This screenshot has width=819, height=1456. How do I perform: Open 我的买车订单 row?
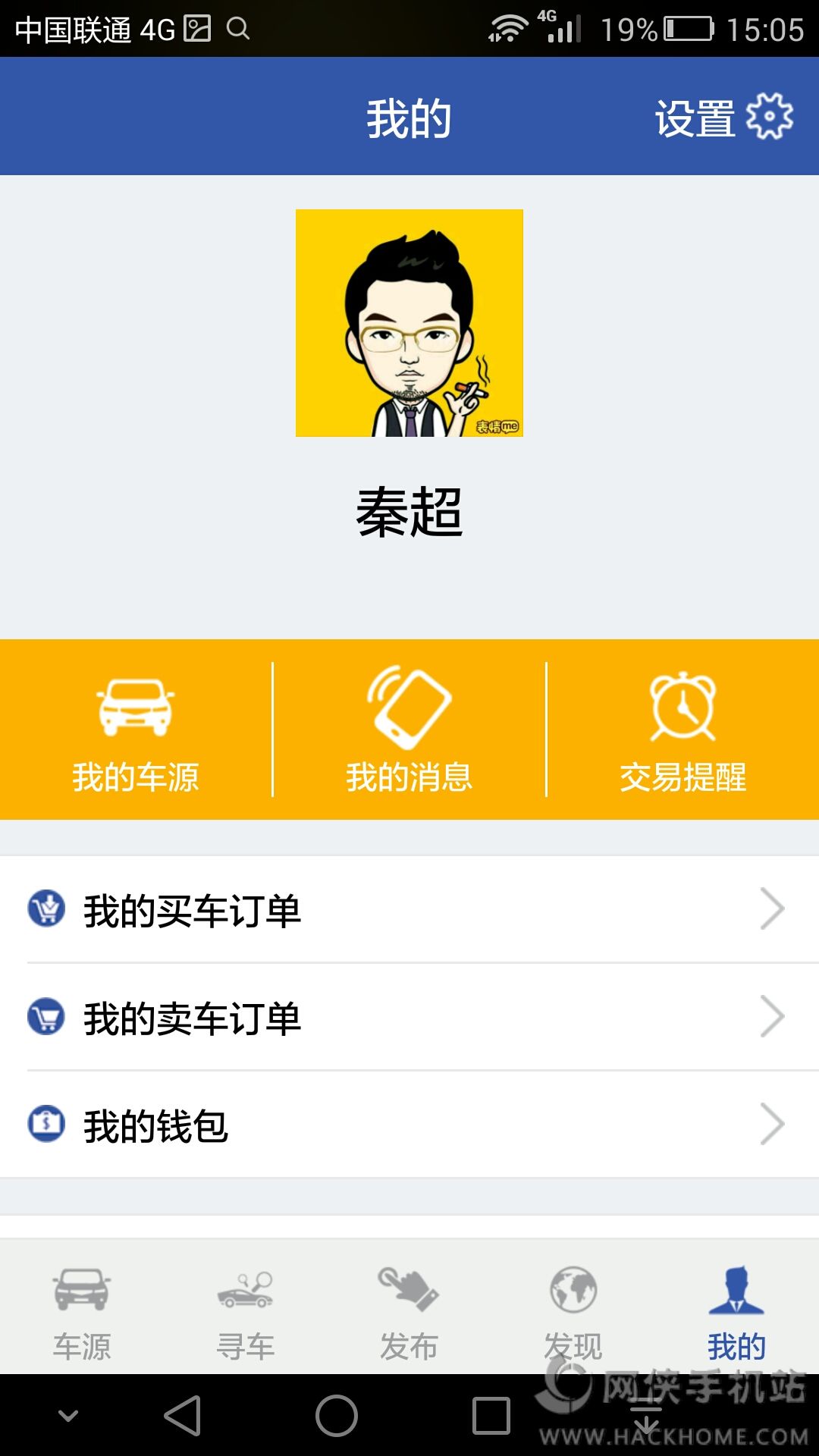click(409, 909)
